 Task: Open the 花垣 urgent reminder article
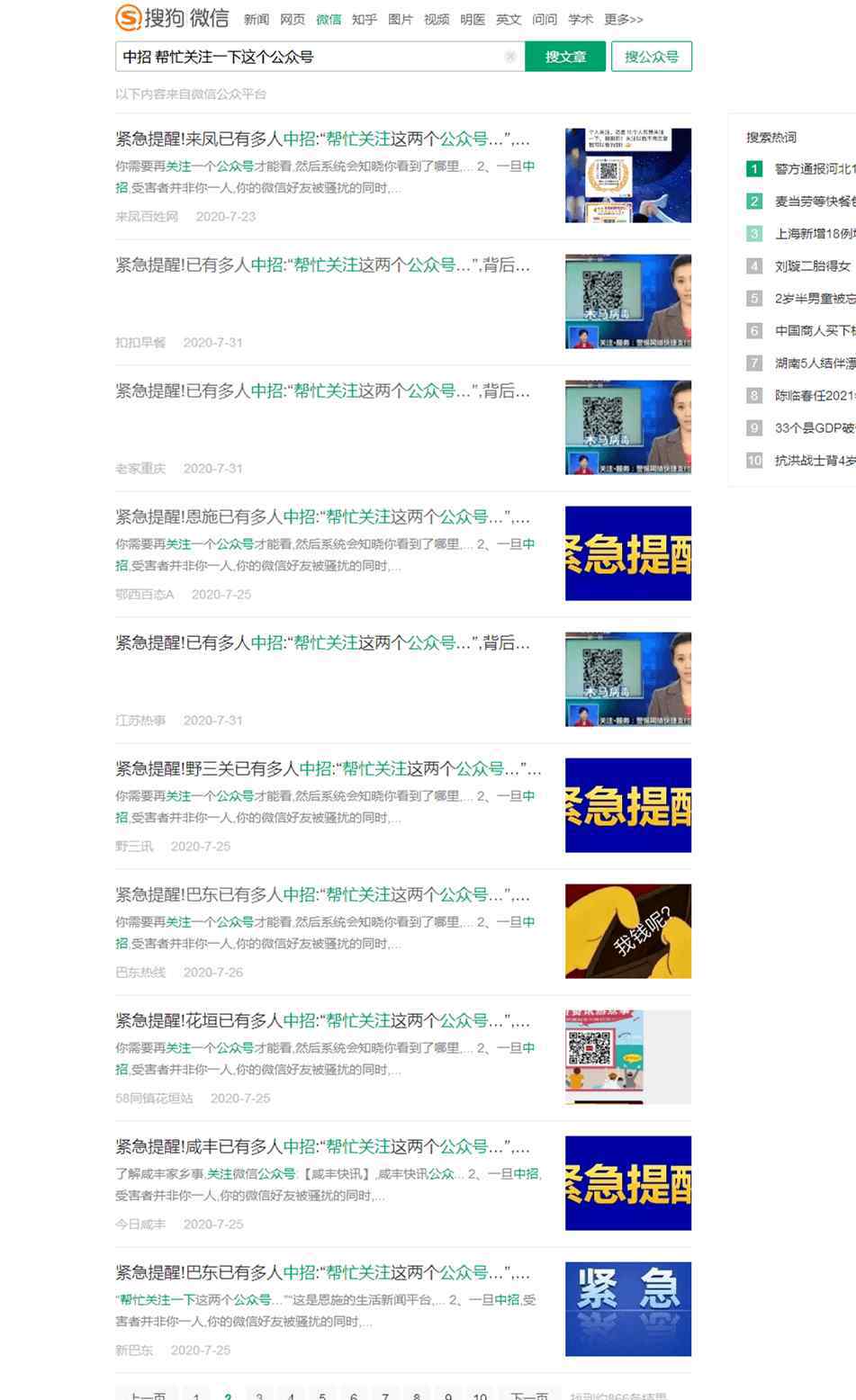pyautogui.click(x=322, y=1021)
